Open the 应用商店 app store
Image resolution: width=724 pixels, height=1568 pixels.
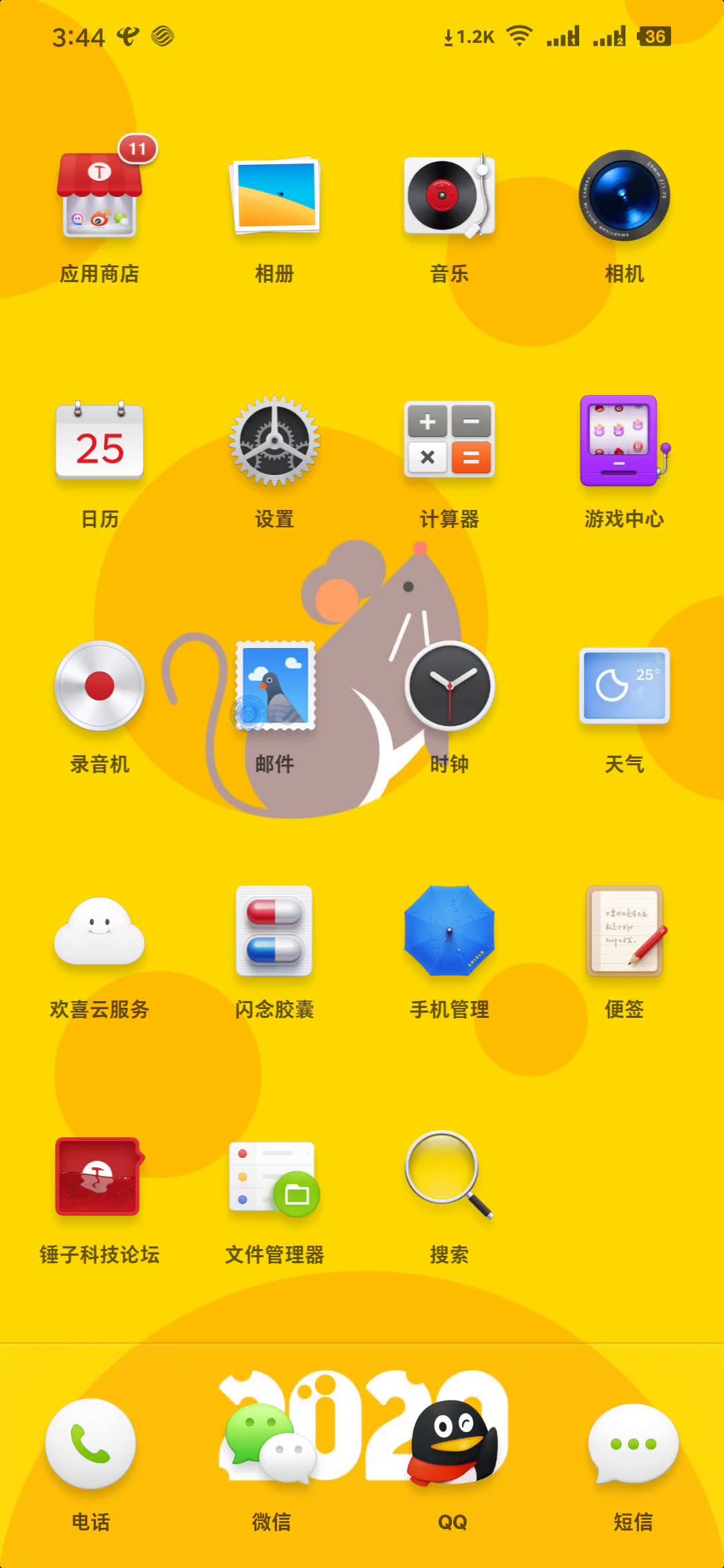99,196
